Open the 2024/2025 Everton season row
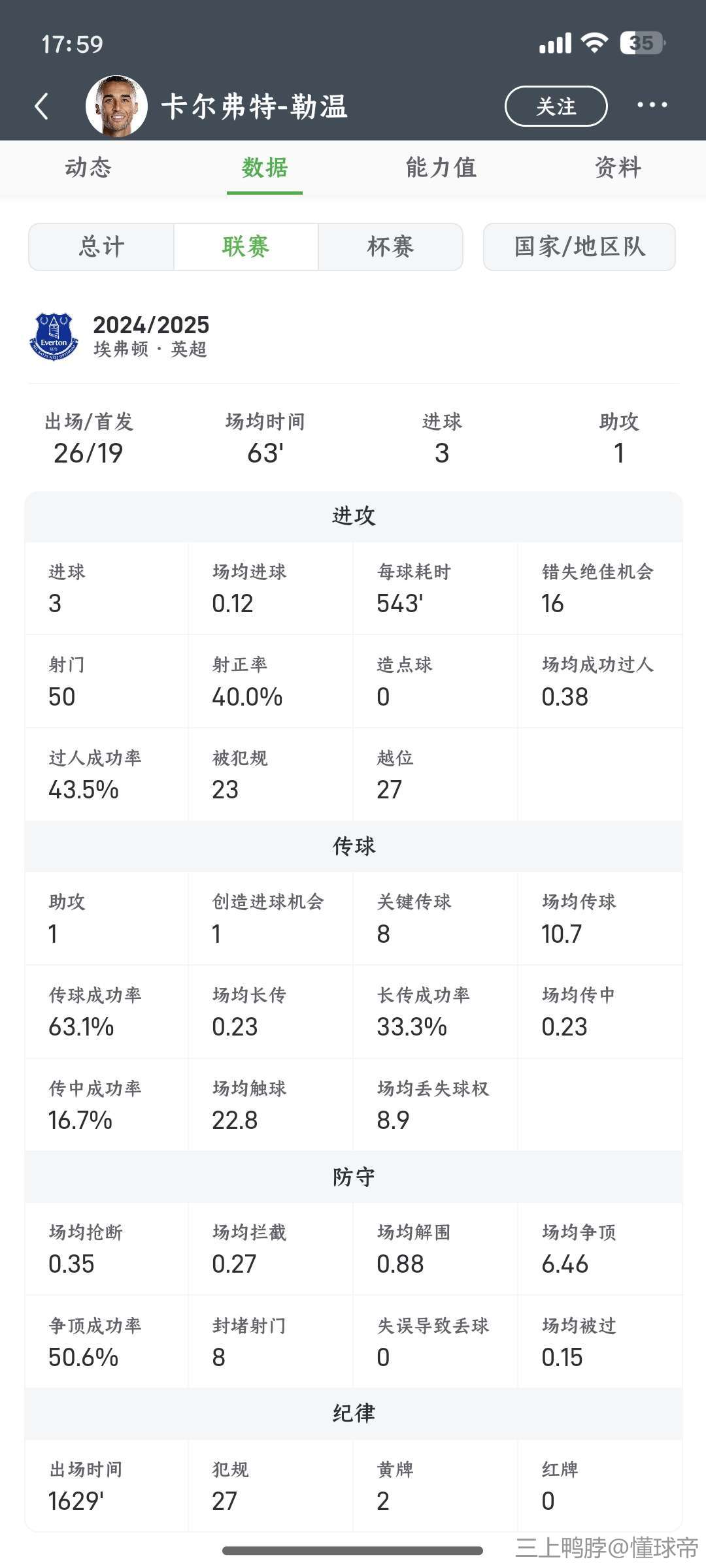The width and height of the screenshot is (706, 1568). pos(353,336)
